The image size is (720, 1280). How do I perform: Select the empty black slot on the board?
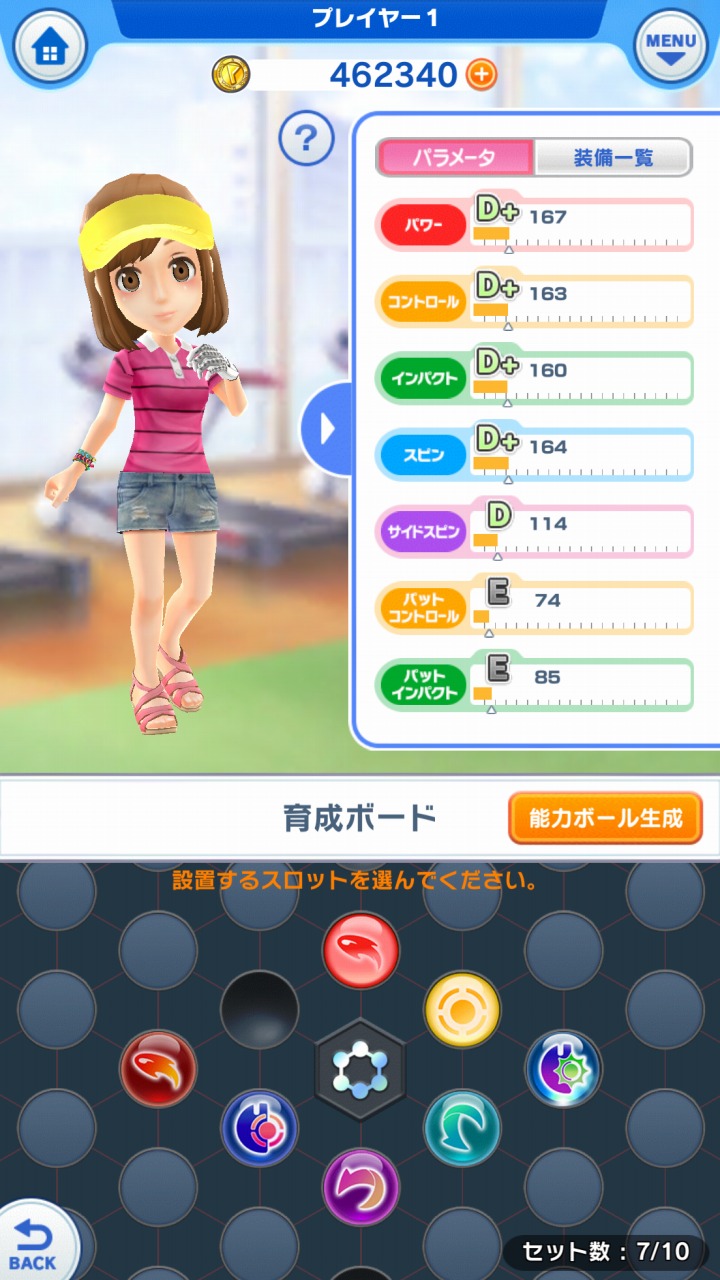pos(259,1008)
